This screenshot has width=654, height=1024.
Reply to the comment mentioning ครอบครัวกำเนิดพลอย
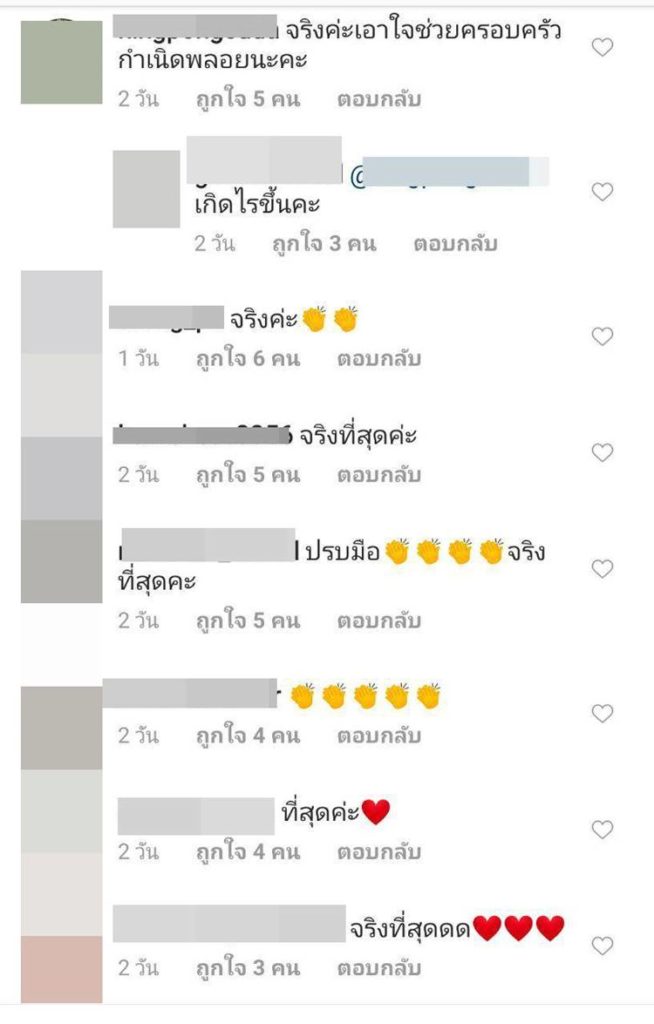click(x=378, y=100)
